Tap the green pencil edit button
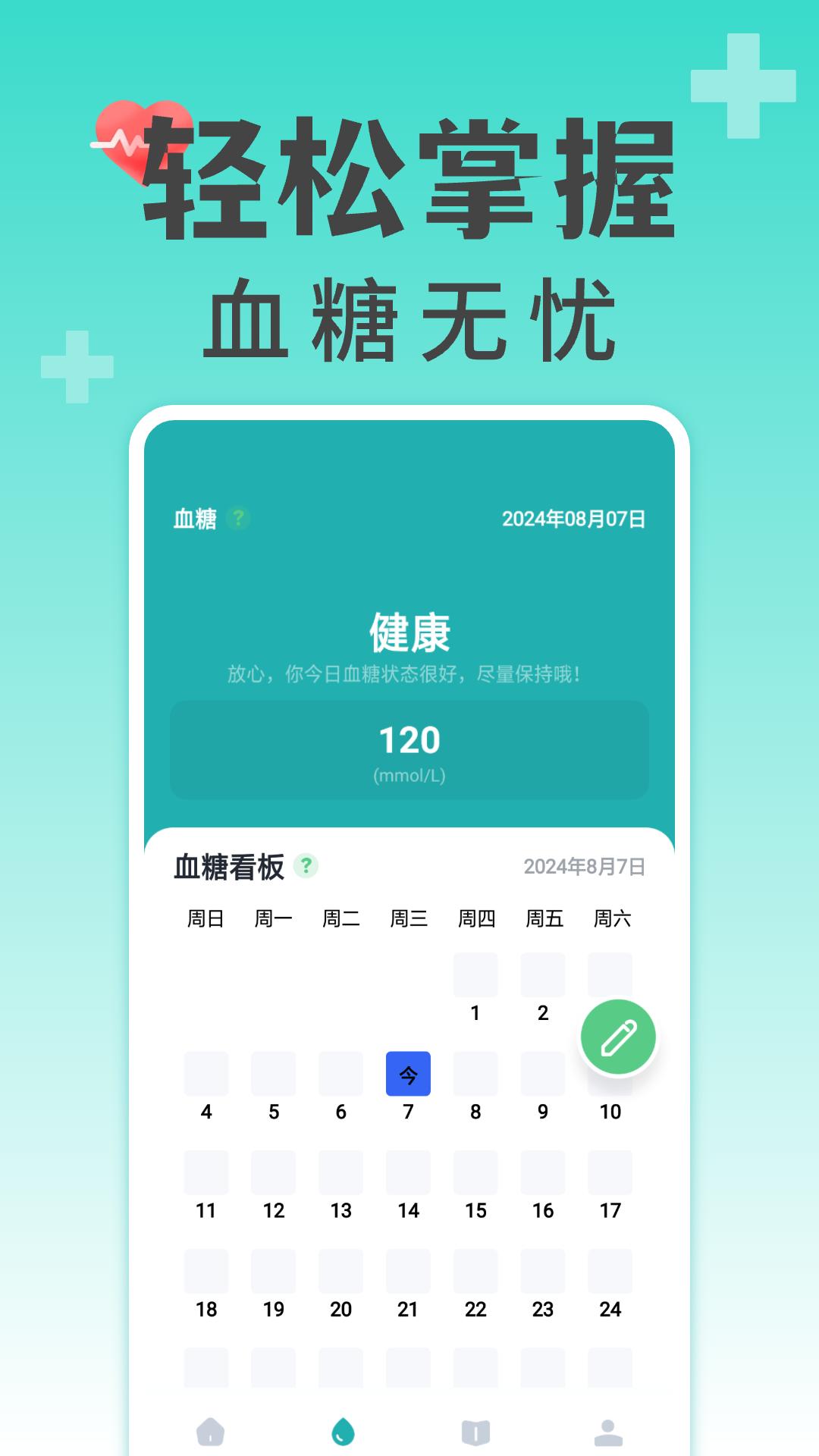Image resolution: width=819 pixels, height=1456 pixels. coord(618,1036)
